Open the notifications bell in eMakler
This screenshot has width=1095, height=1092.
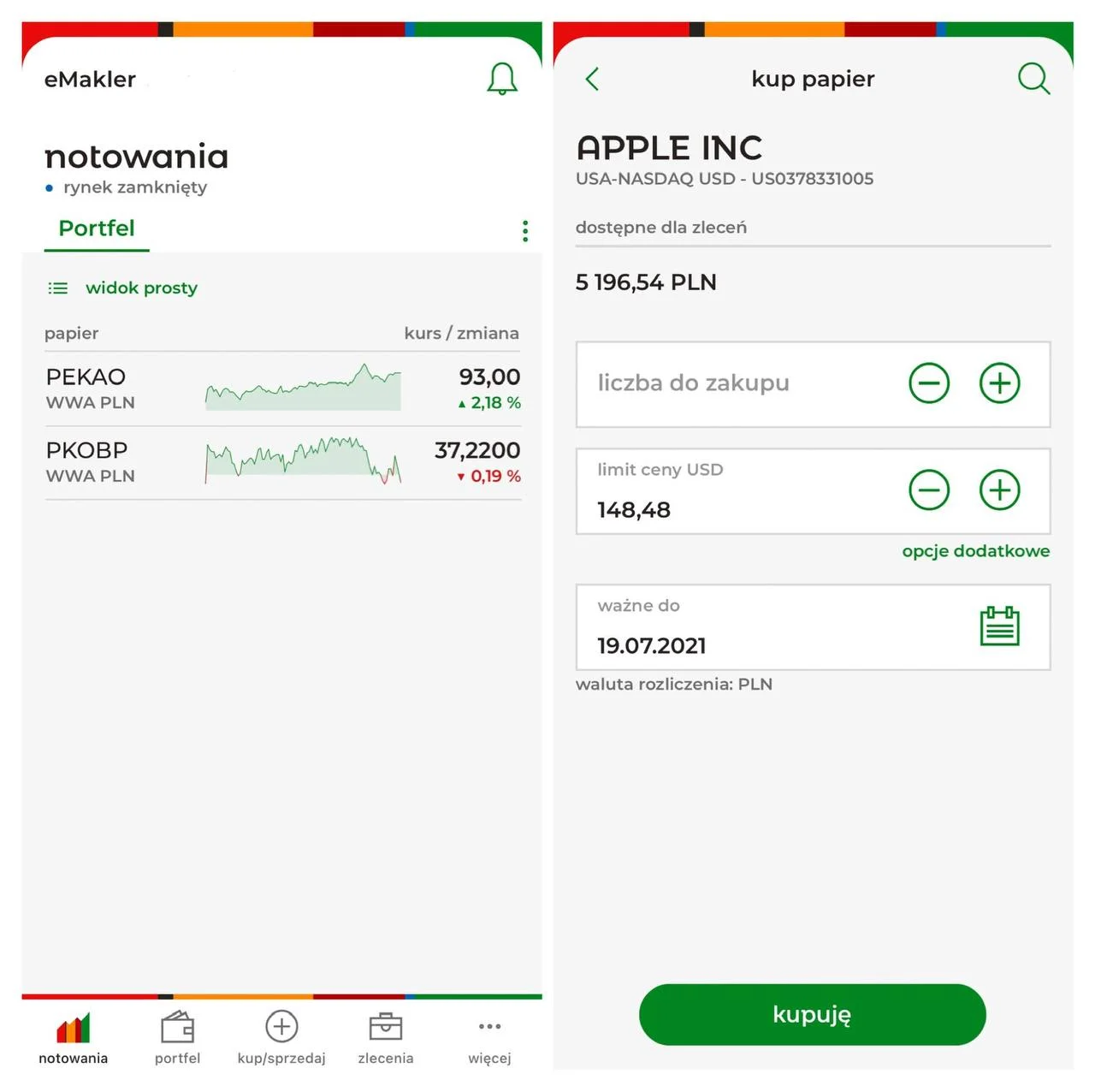pos(502,79)
